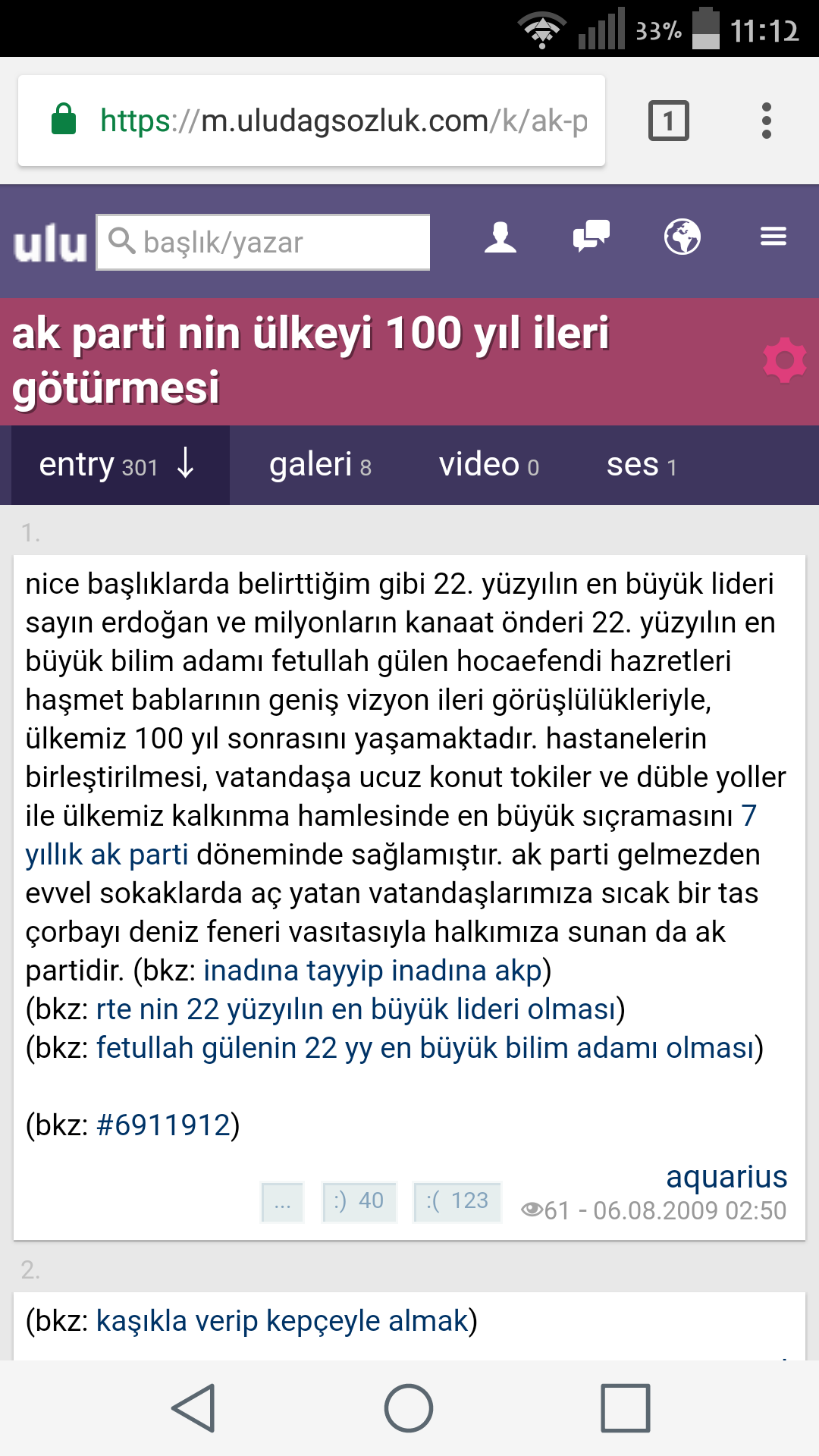The image size is (819, 1456).
Task: Open the pink gear settings for title
Action: tap(785, 360)
